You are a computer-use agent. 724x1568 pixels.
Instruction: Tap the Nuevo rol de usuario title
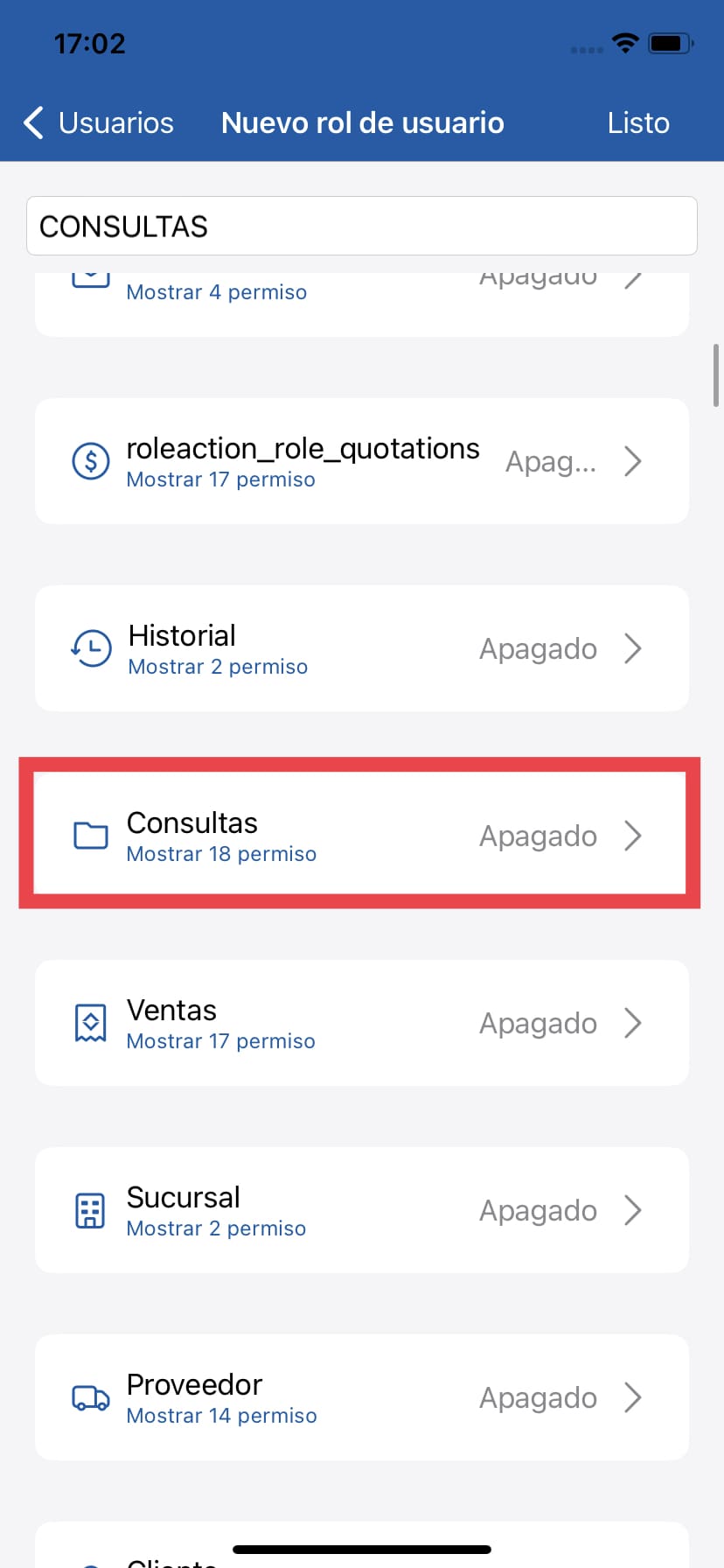point(362,122)
